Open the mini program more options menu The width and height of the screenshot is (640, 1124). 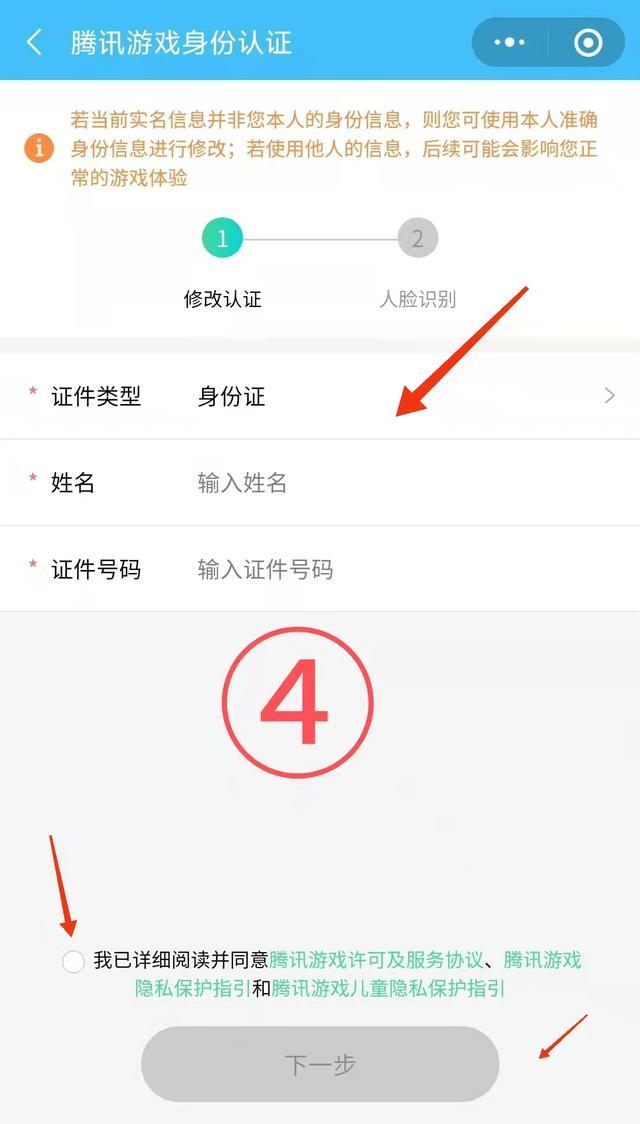[510, 42]
